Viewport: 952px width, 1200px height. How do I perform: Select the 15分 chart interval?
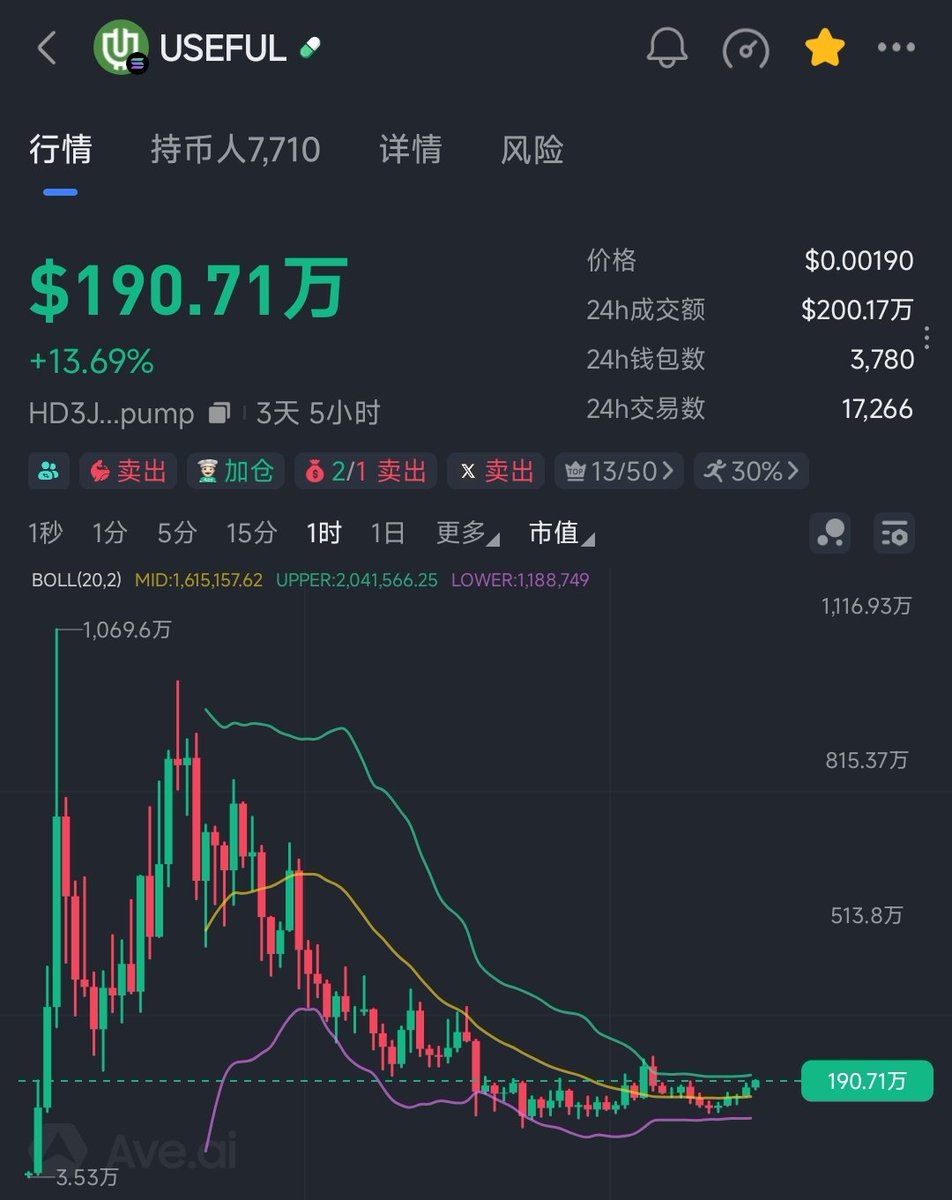click(250, 533)
